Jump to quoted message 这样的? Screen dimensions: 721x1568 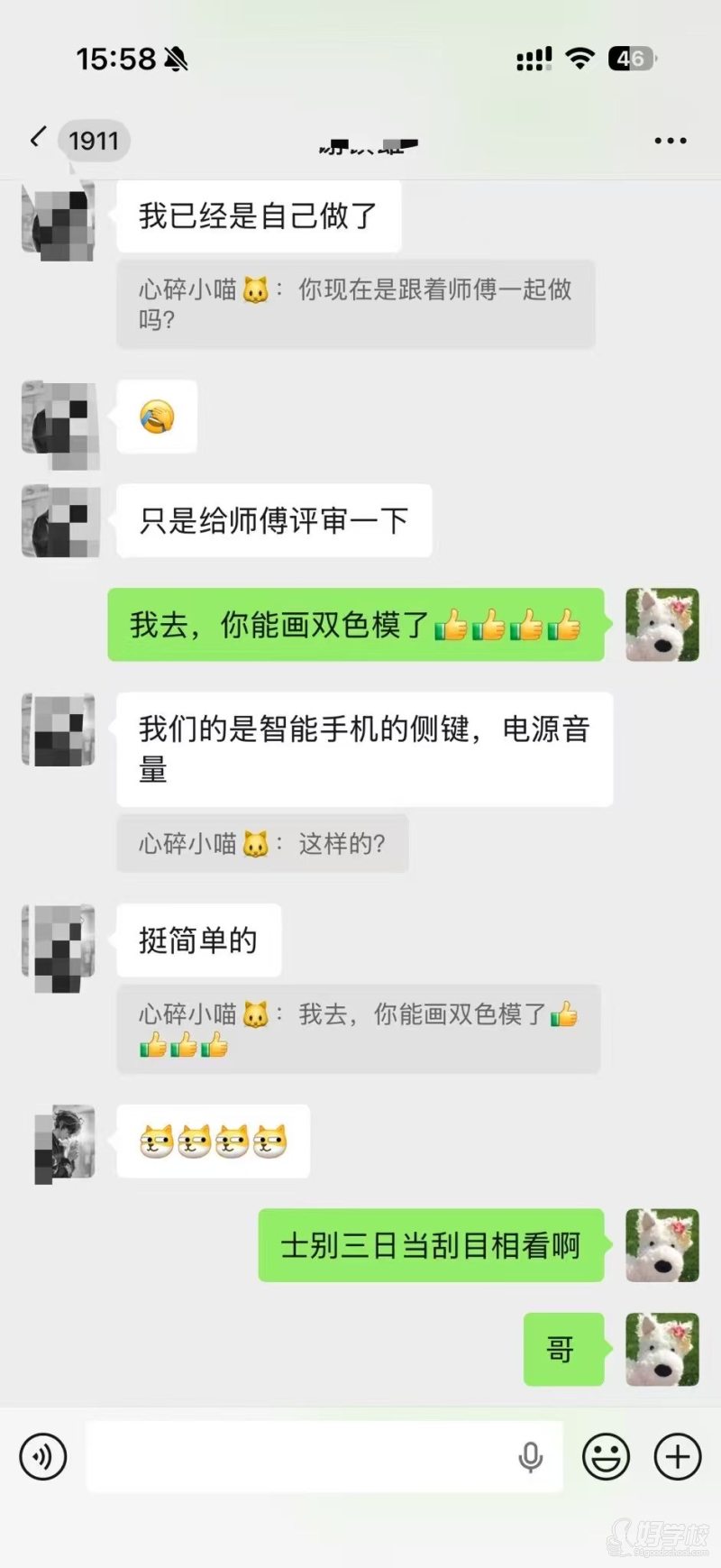tap(262, 844)
